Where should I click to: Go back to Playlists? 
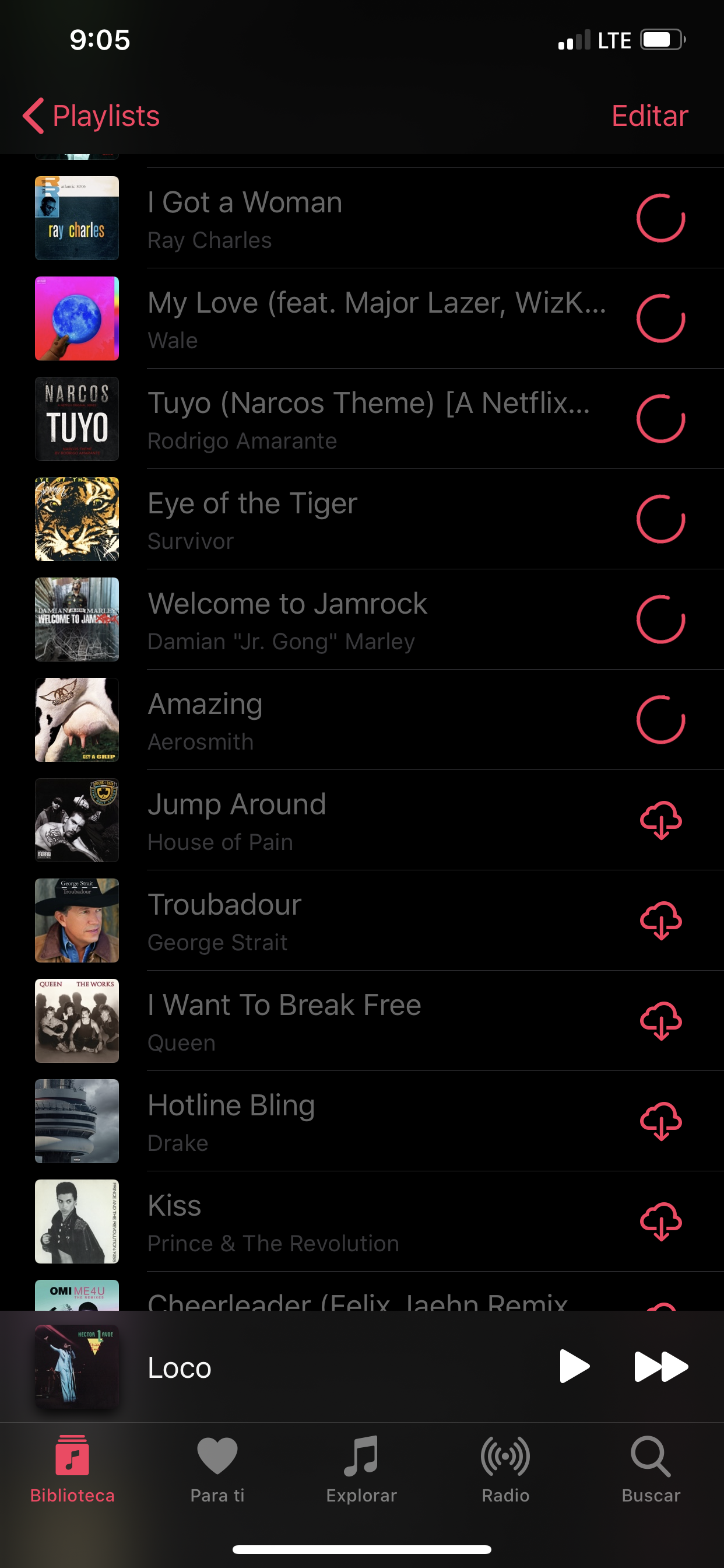[x=92, y=116]
